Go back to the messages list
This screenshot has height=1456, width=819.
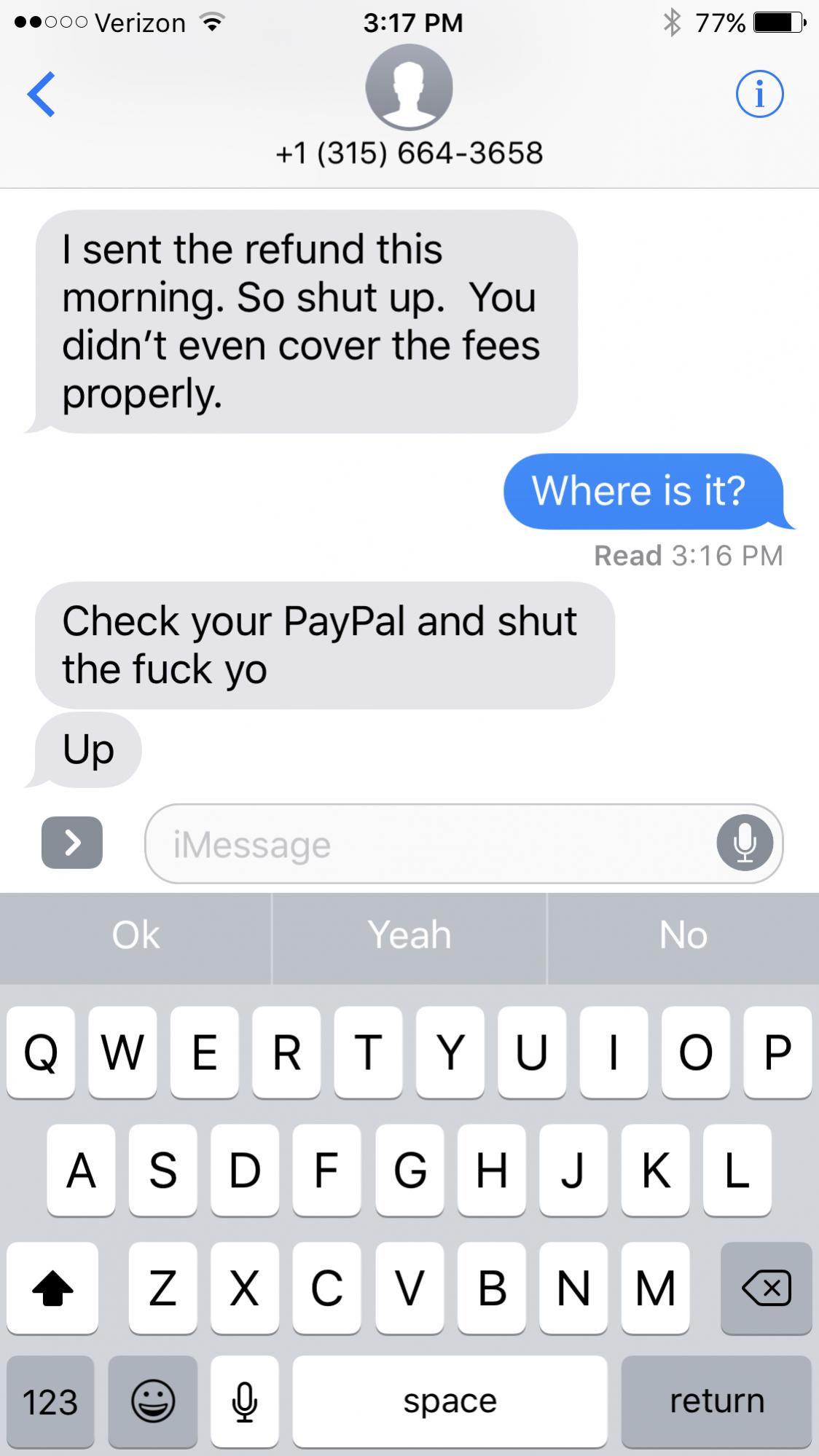tap(42, 94)
